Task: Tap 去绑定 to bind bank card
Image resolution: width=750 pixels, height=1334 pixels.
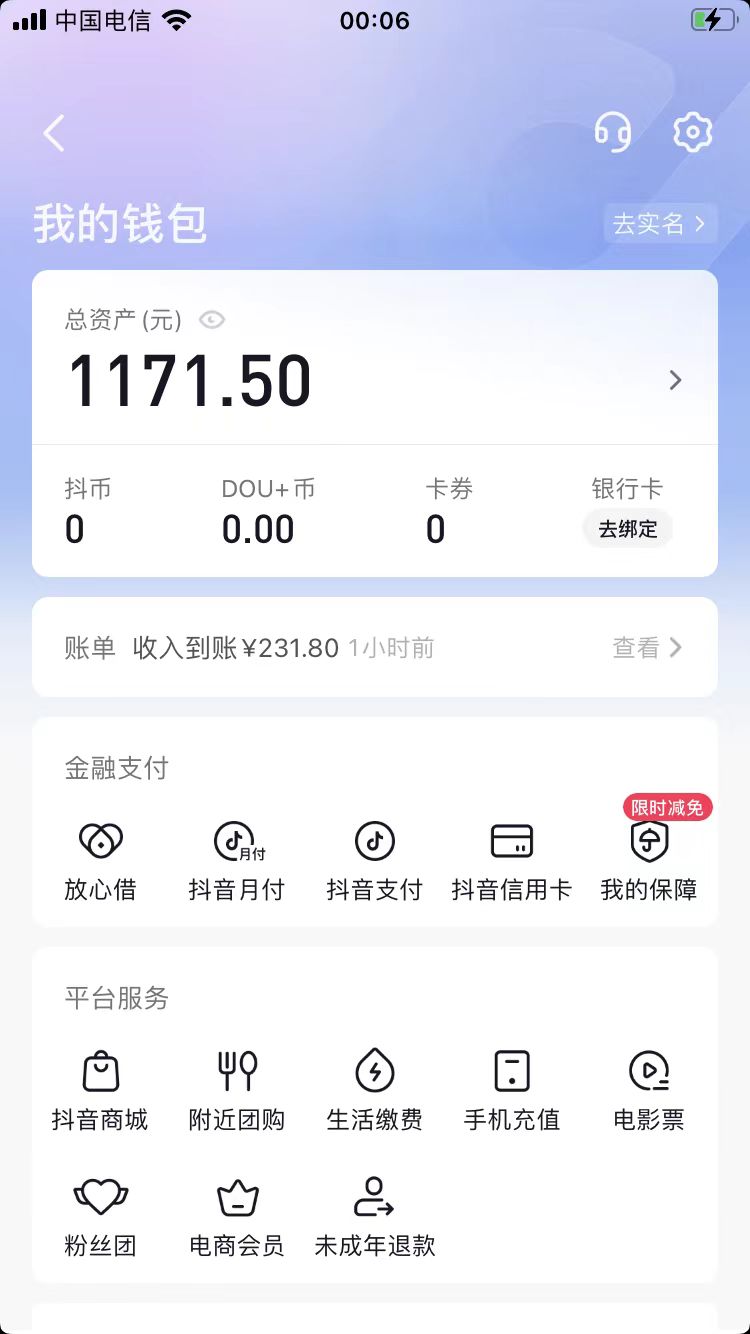Action: click(x=628, y=529)
